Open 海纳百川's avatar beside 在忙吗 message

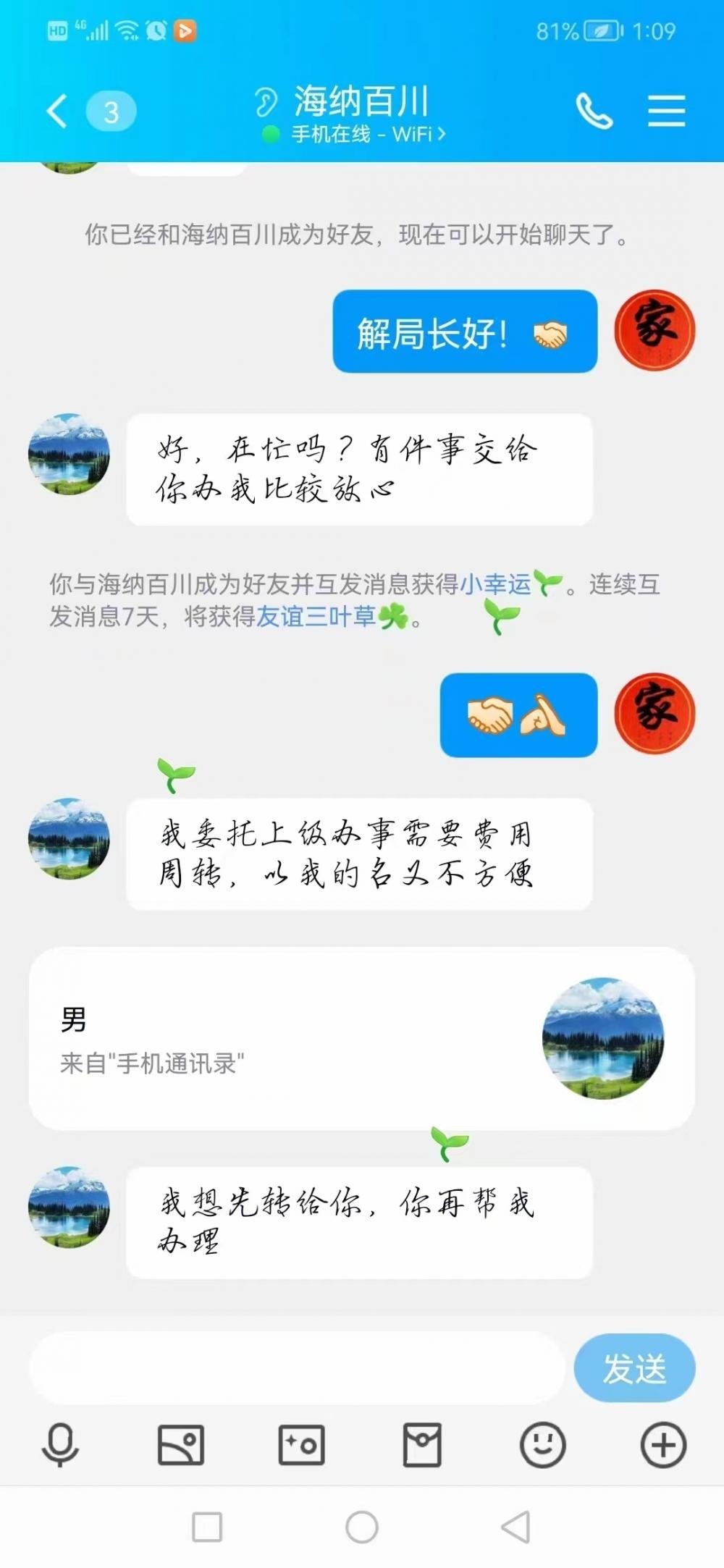click(69, 455)
